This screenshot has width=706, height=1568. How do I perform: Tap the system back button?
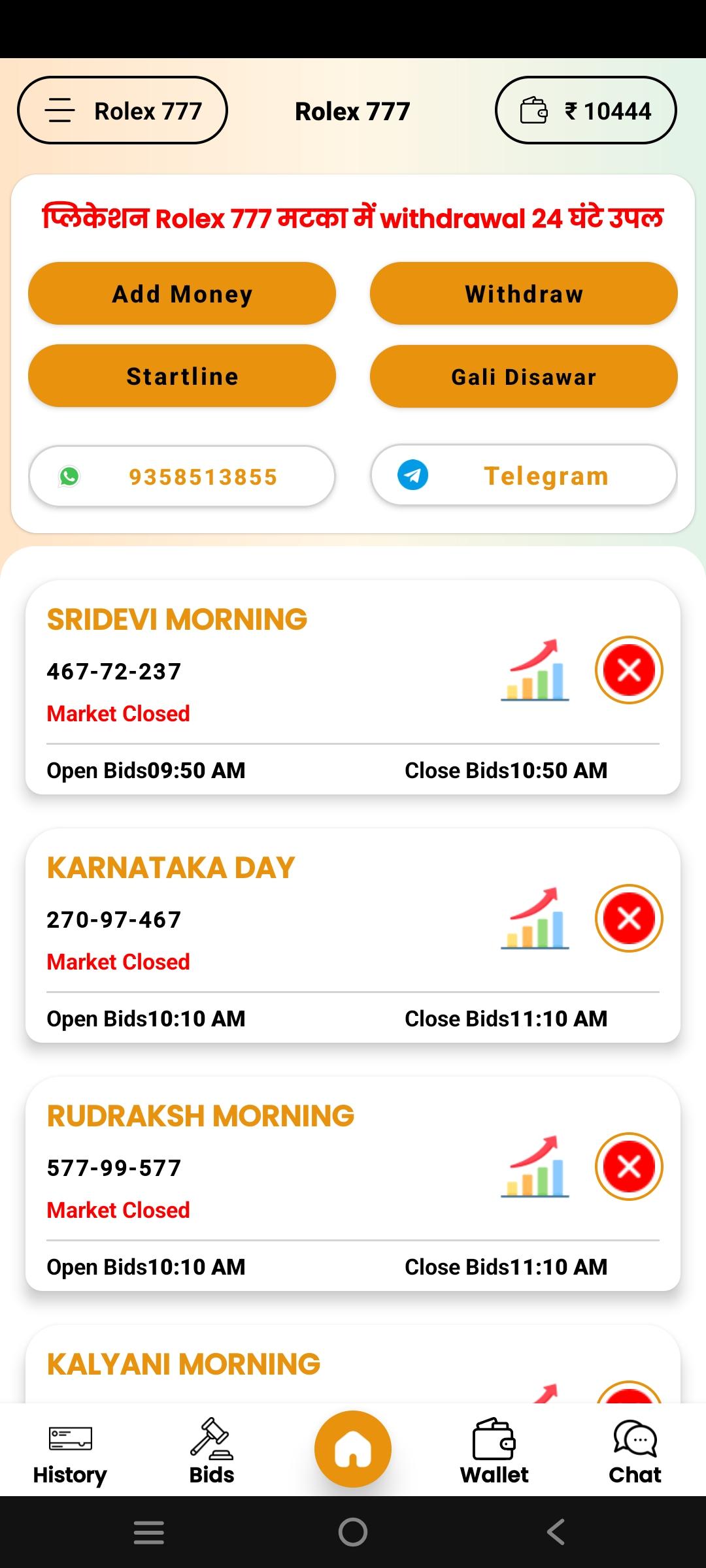pos(556,1532)
